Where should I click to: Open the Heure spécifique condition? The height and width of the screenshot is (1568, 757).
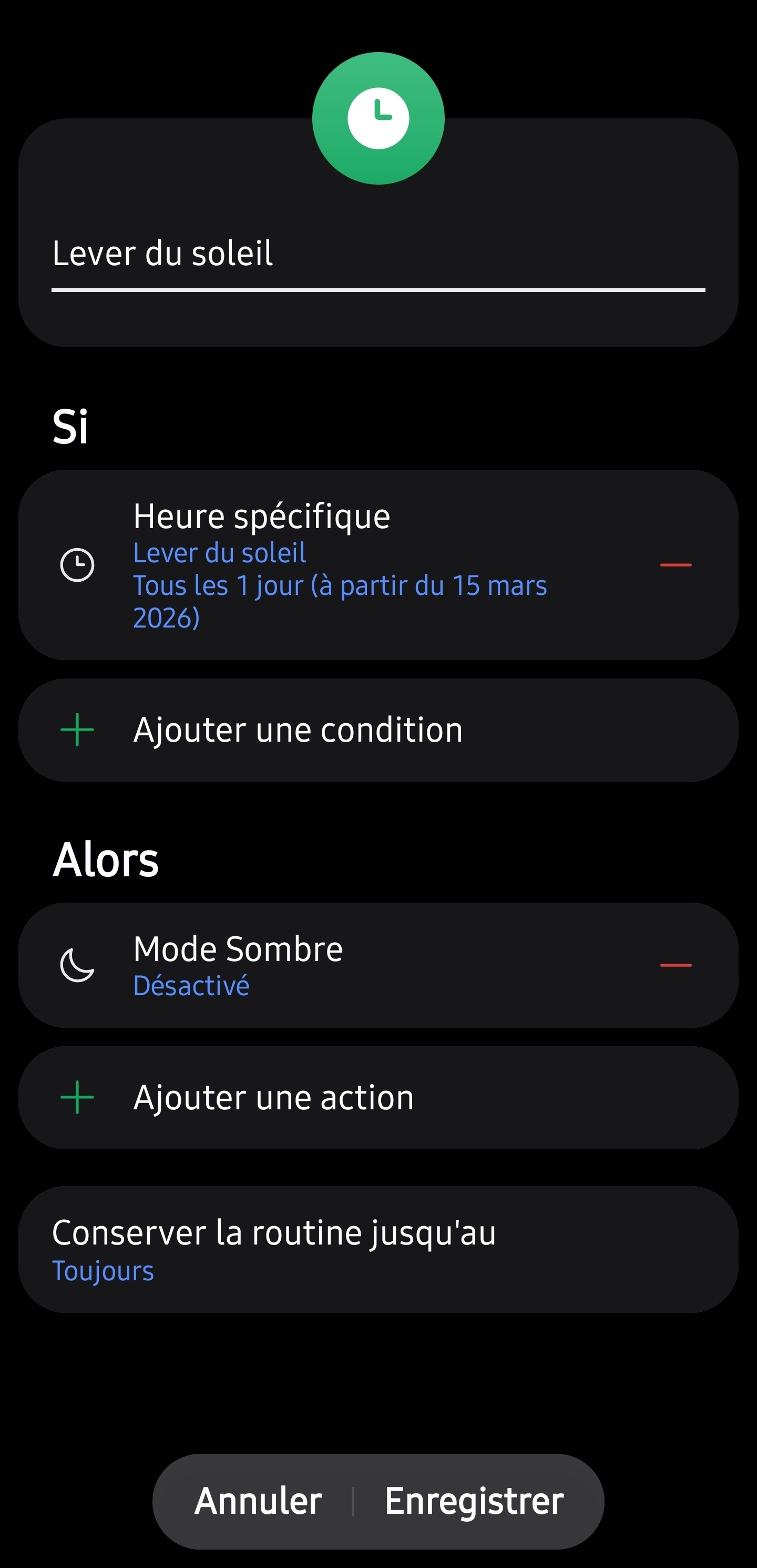(x=341, y=565)
